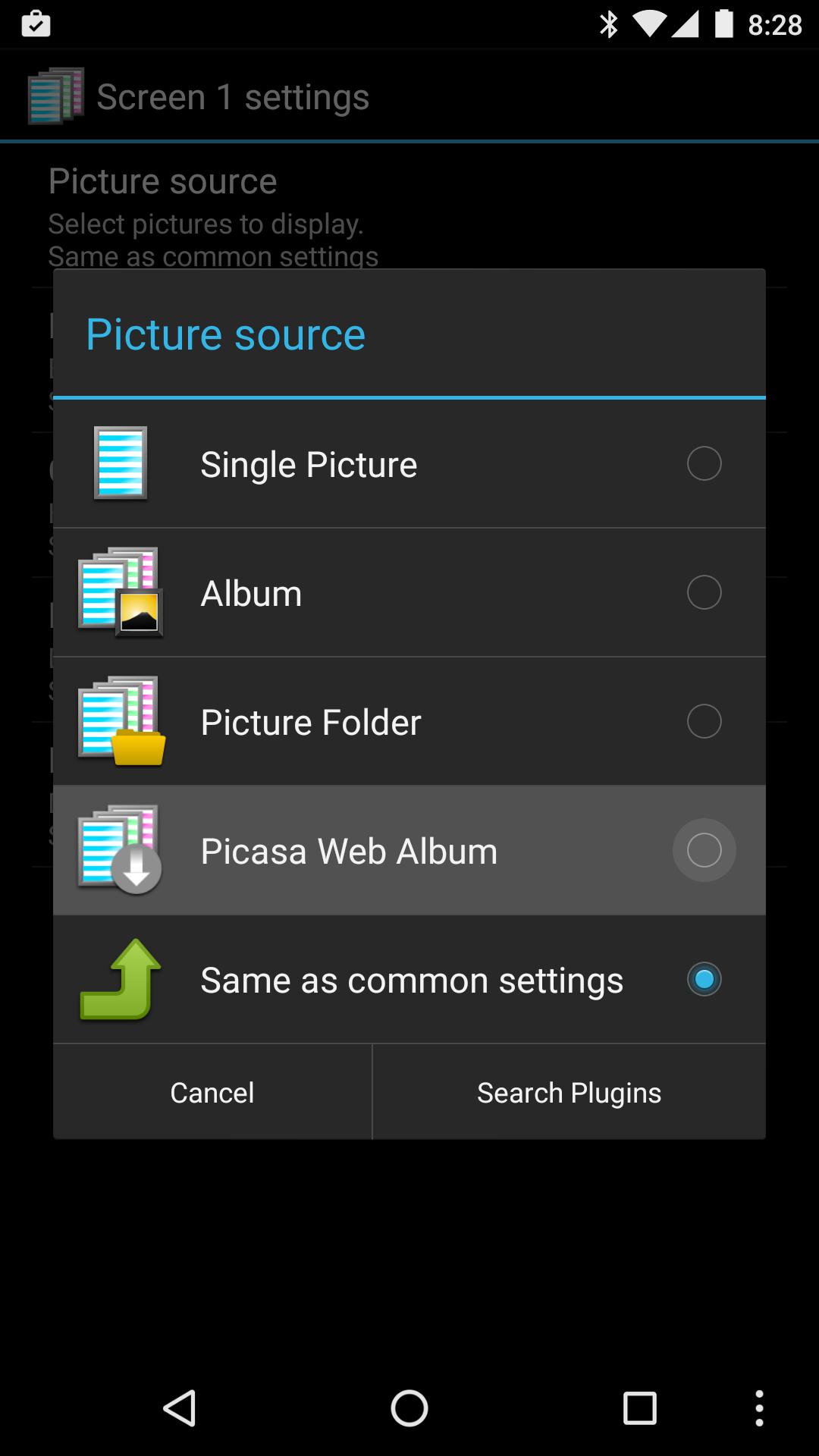Select the Album radio button
The image size is (819, 1456).
coord(704,592)
